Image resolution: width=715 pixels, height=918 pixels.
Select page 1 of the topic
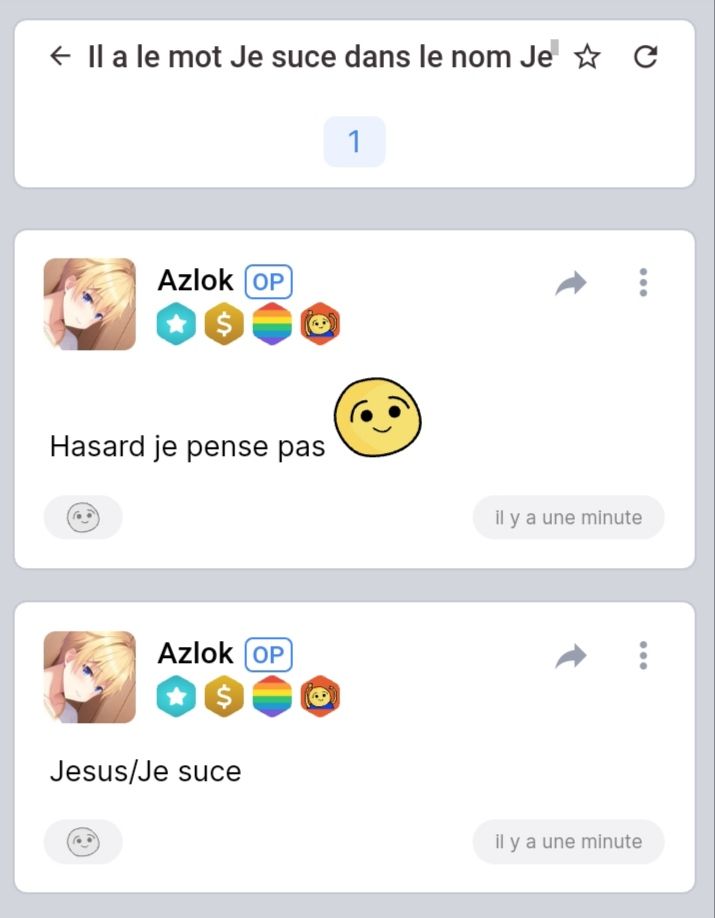pyautogui.click(x=354, y=142)
